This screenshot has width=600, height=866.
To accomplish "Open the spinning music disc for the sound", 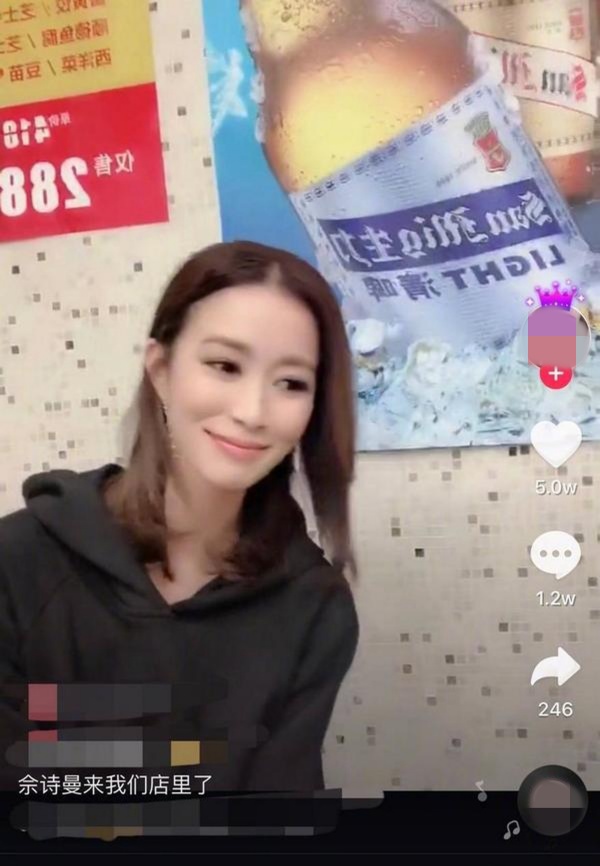I will (x=553, y=801).
